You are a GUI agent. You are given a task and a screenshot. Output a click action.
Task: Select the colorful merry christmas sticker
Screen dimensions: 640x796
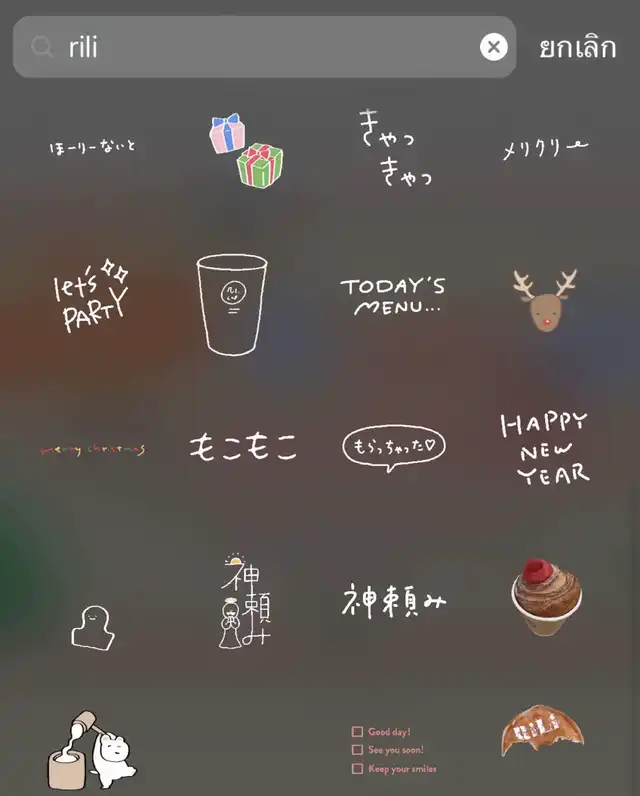92,450
